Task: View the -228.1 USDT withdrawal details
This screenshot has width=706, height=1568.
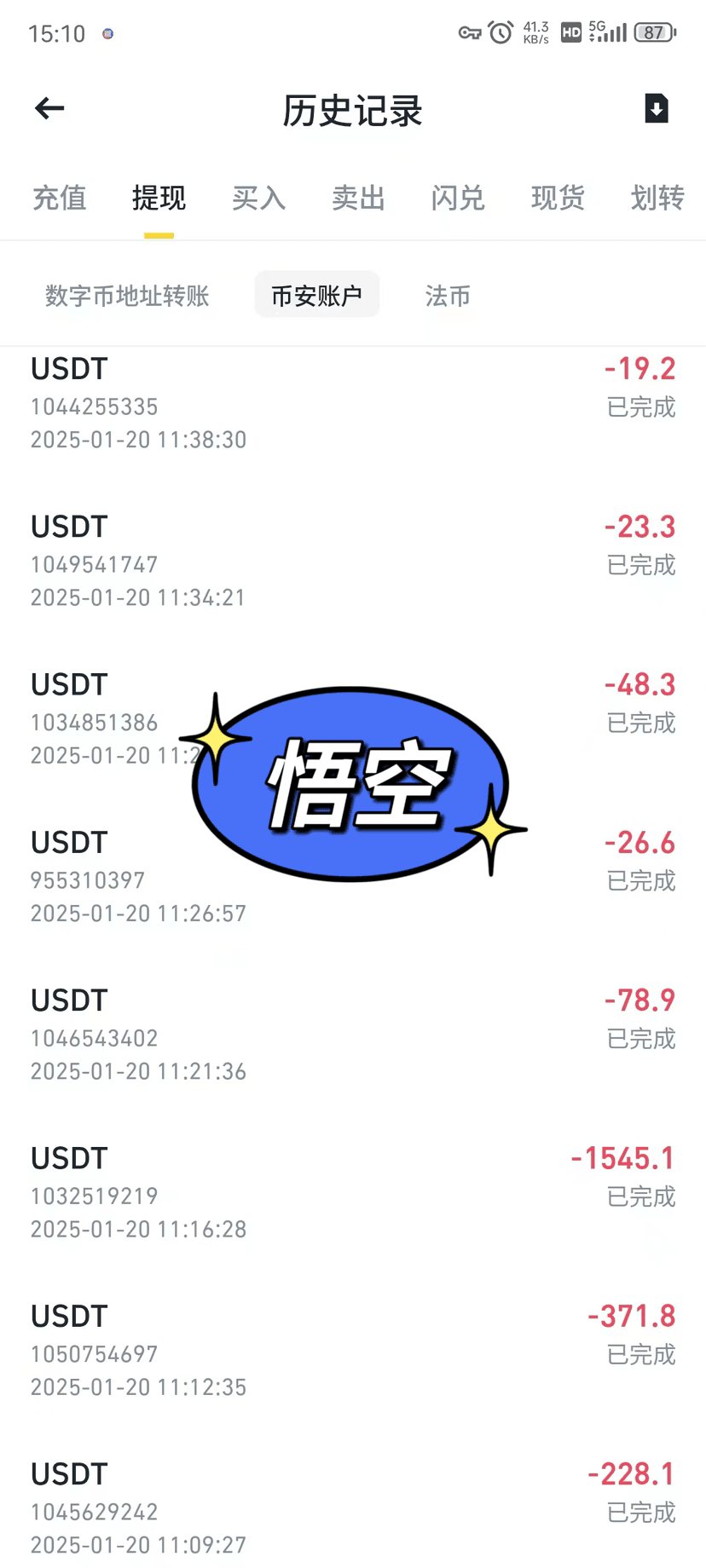Action: coord(353,1508)
